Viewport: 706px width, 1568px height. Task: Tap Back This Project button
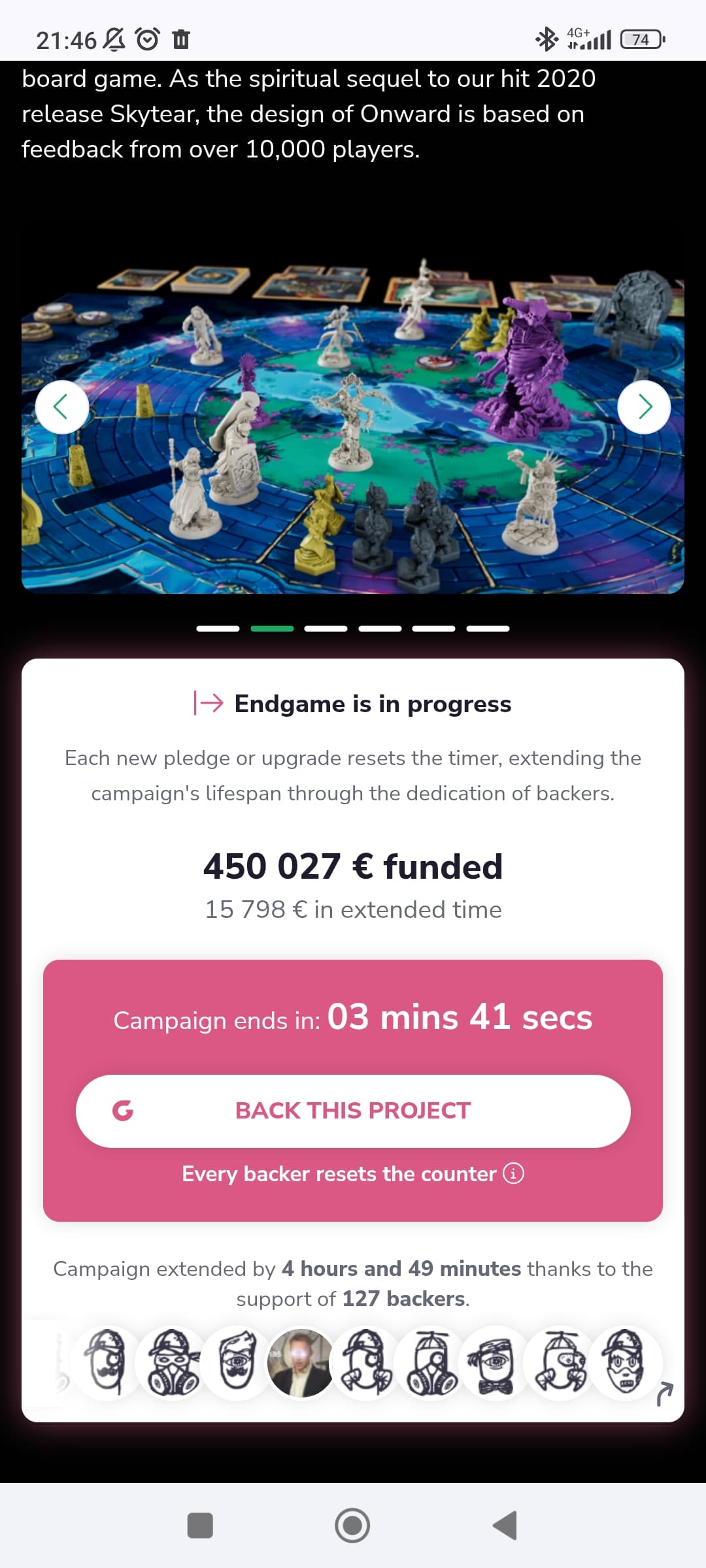click(x=353, y=1111)
